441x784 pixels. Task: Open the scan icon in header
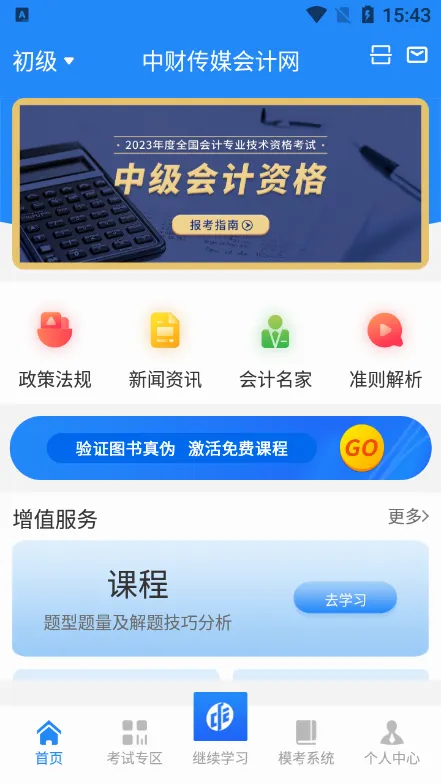pyautogui.click(x=380, y=55)
